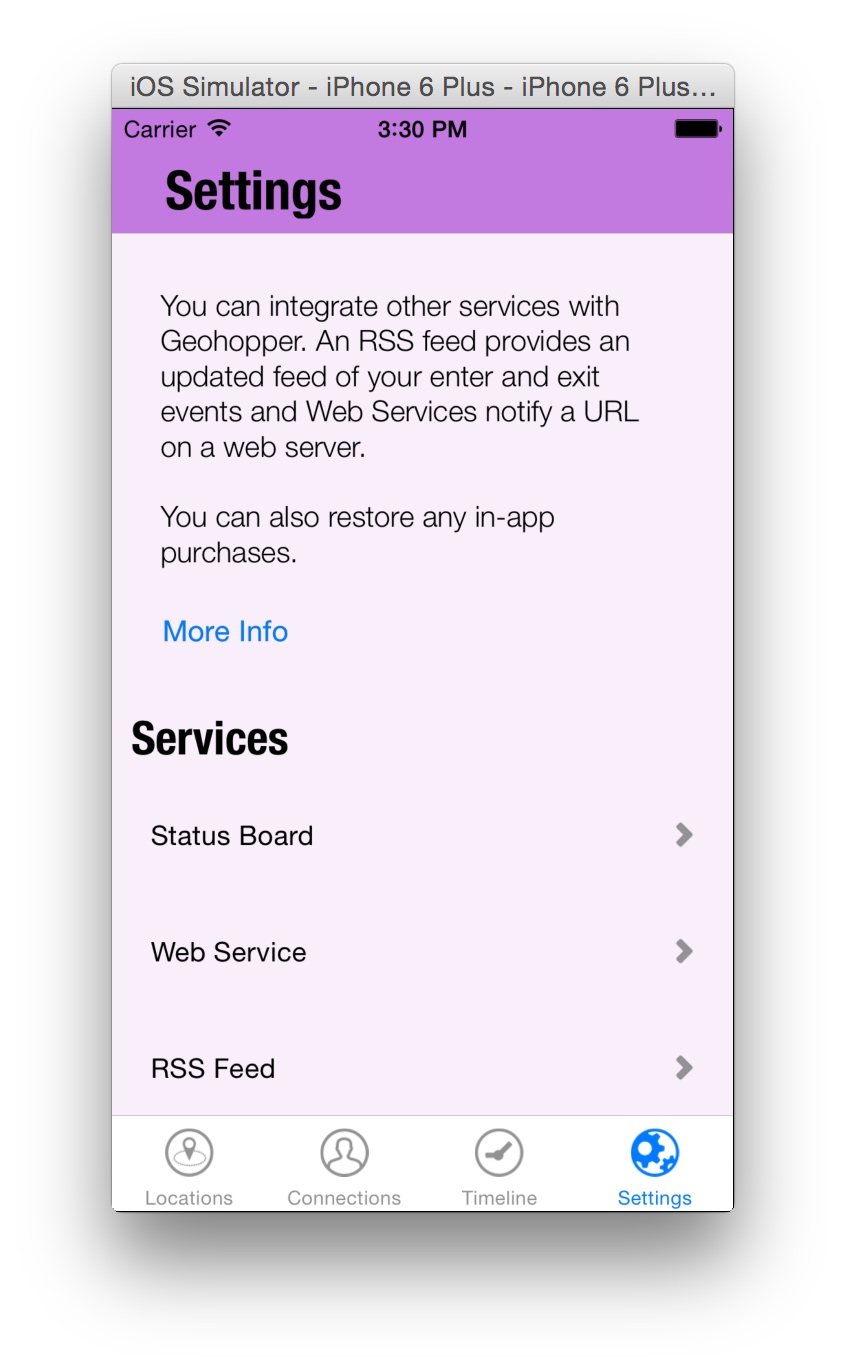This screenshot has width=846, height=1372.
Task: Switch to the Connections tab
Action: tap(344, 1167)
